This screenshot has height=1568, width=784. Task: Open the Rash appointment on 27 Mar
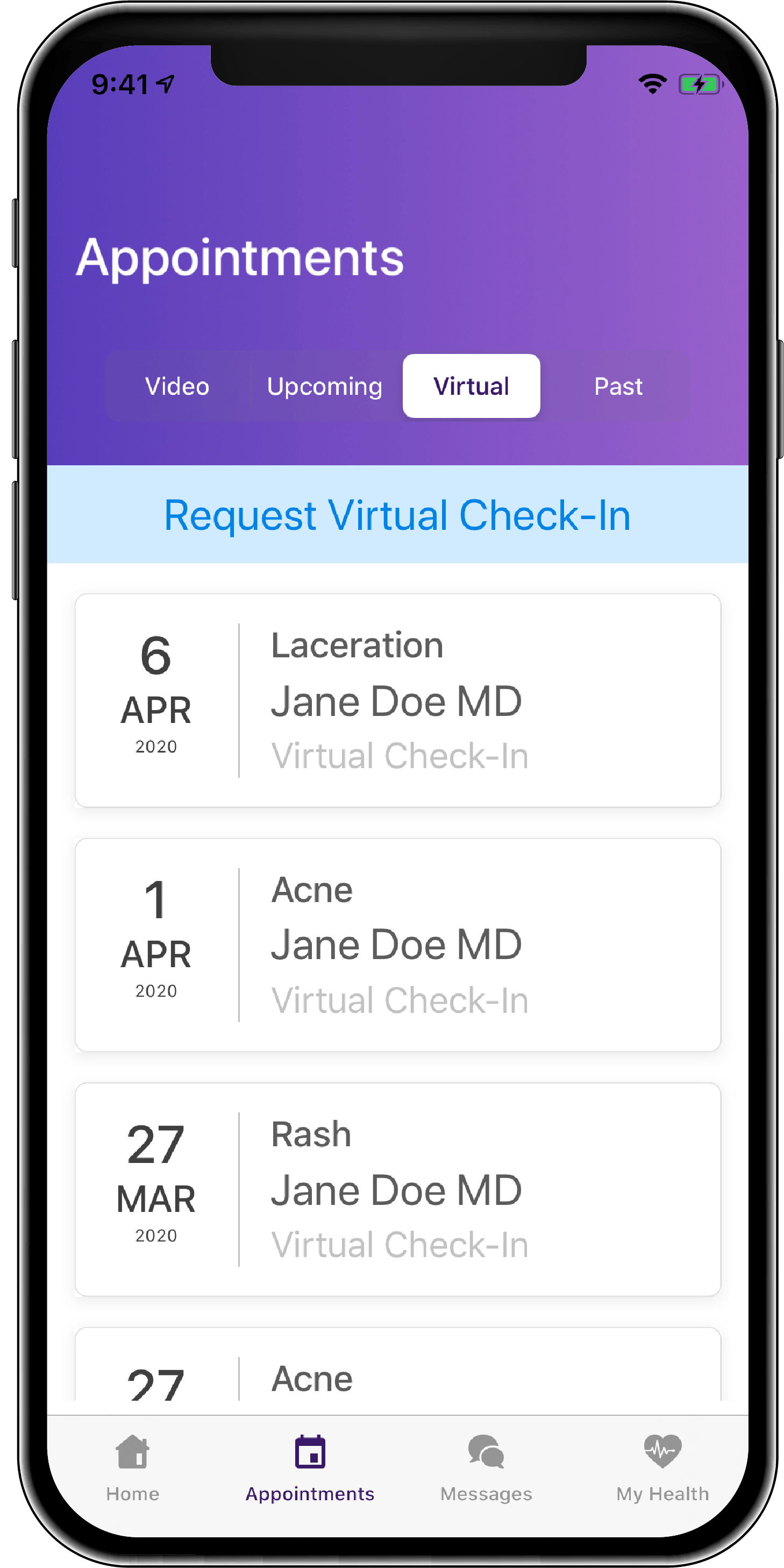(x=397, y=1189)
